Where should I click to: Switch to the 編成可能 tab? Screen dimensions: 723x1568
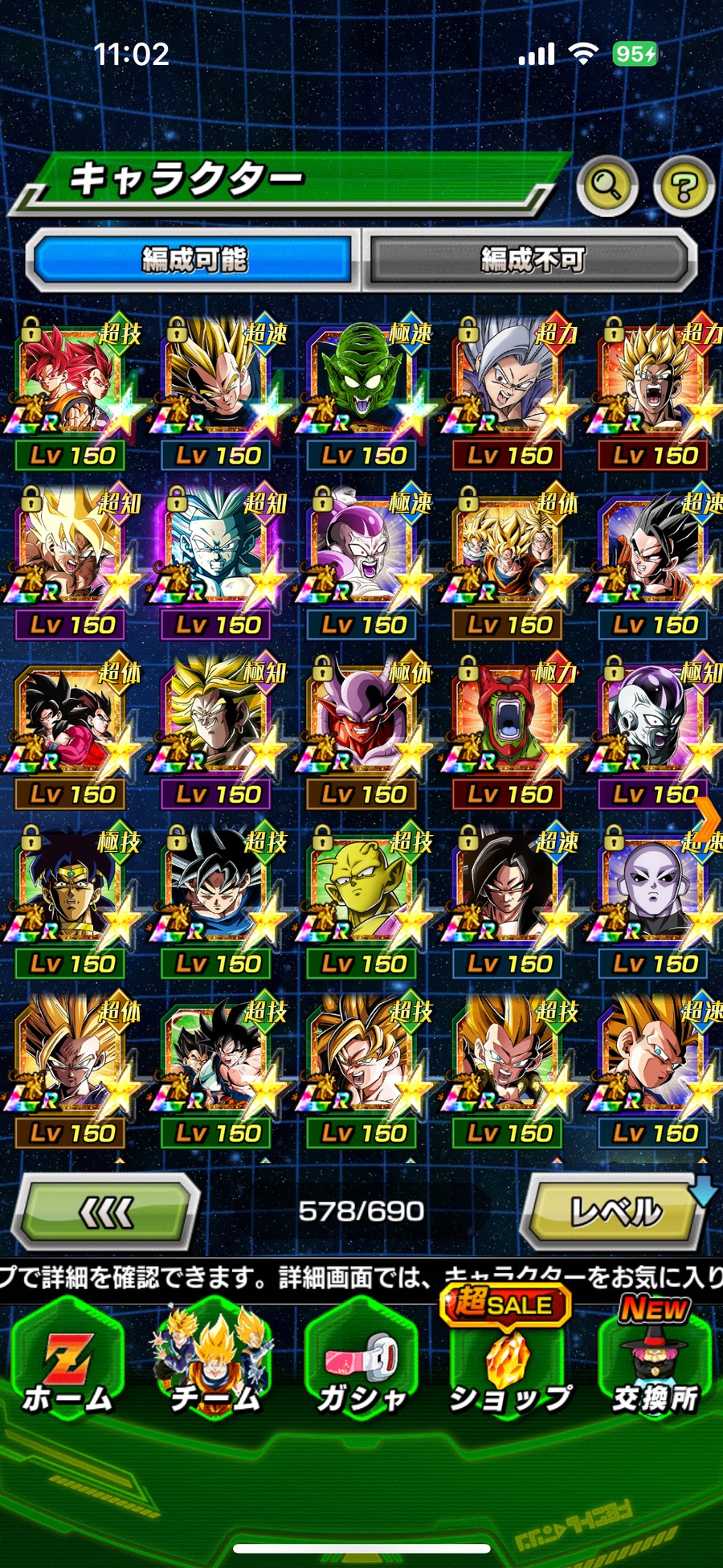tap(193, 260)
